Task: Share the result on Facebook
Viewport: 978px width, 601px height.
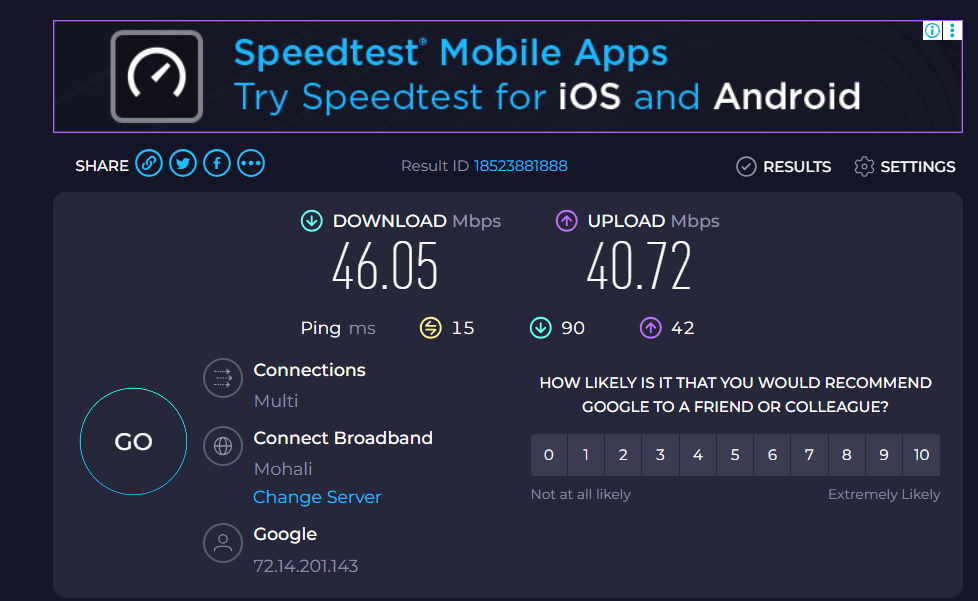Action: pos(216,164)
